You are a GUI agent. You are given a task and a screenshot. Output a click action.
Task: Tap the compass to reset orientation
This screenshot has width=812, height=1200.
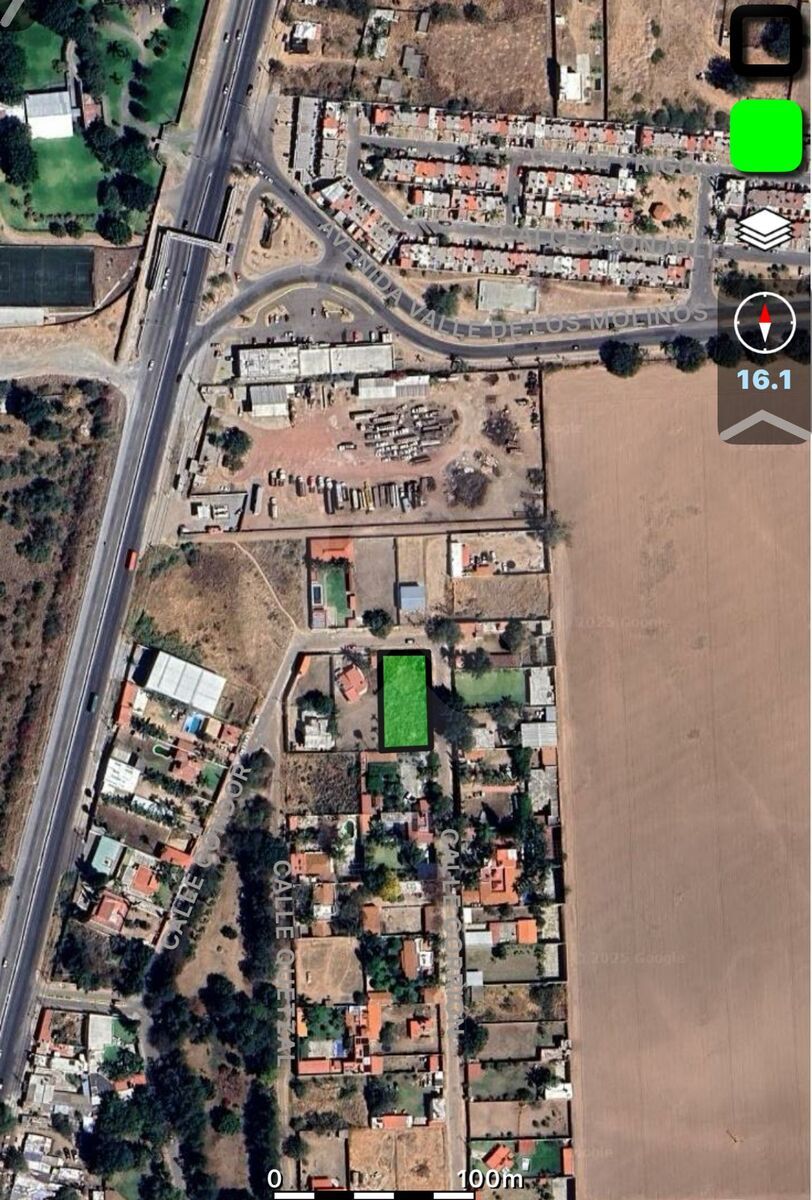(764, 323)
